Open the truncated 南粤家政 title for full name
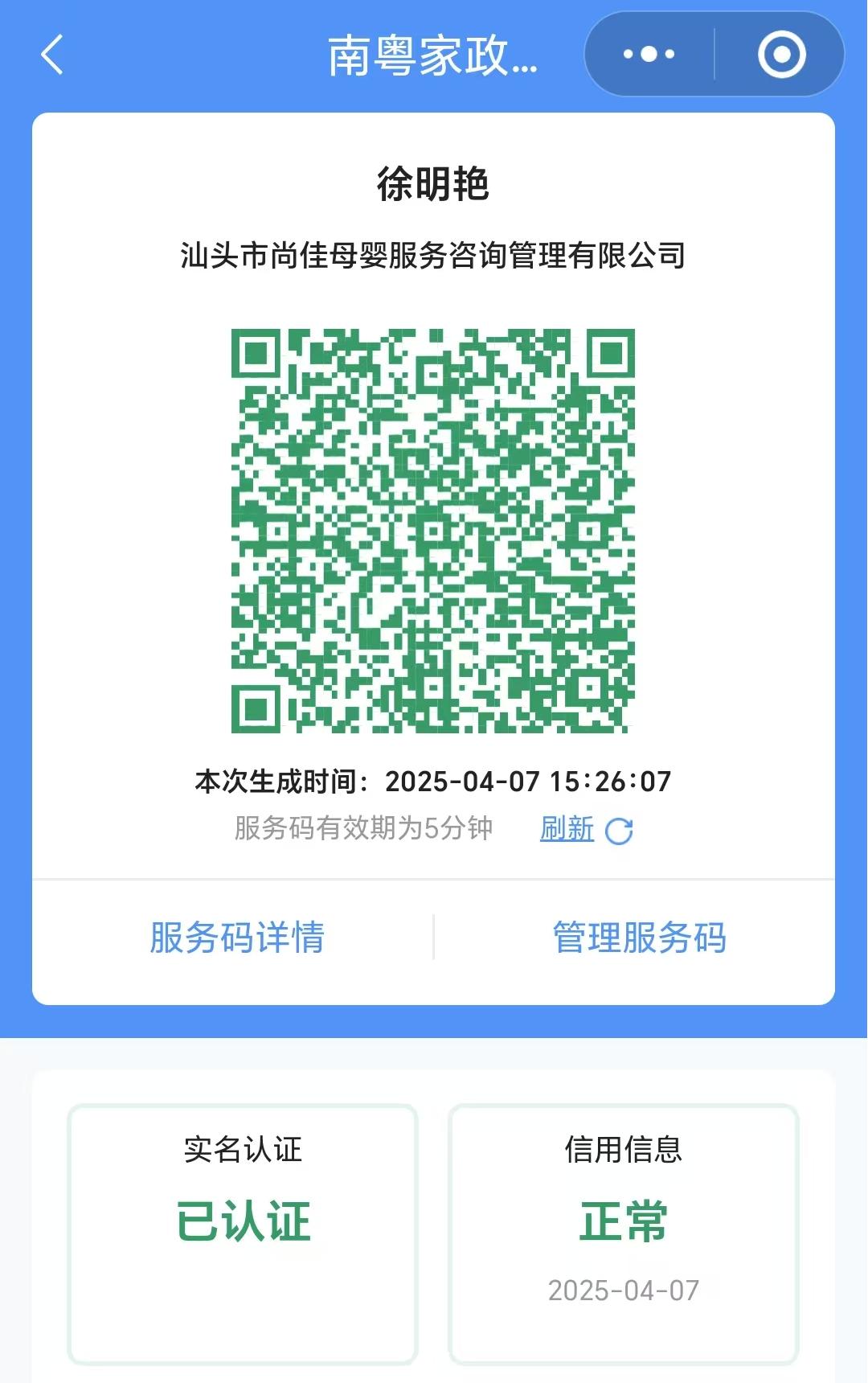 click(x=434, y=56)
